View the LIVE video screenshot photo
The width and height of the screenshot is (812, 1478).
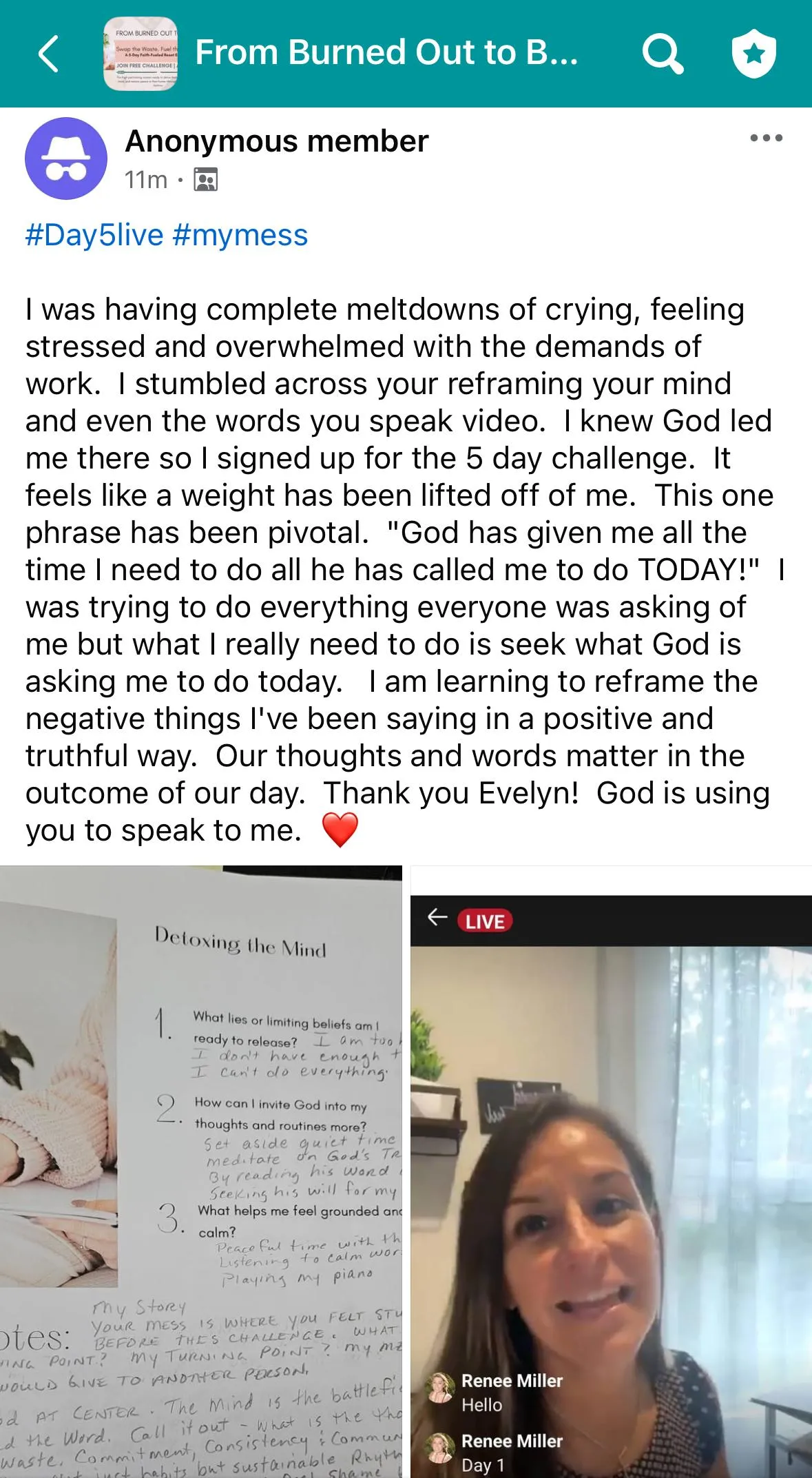[x=611, y=1171]
